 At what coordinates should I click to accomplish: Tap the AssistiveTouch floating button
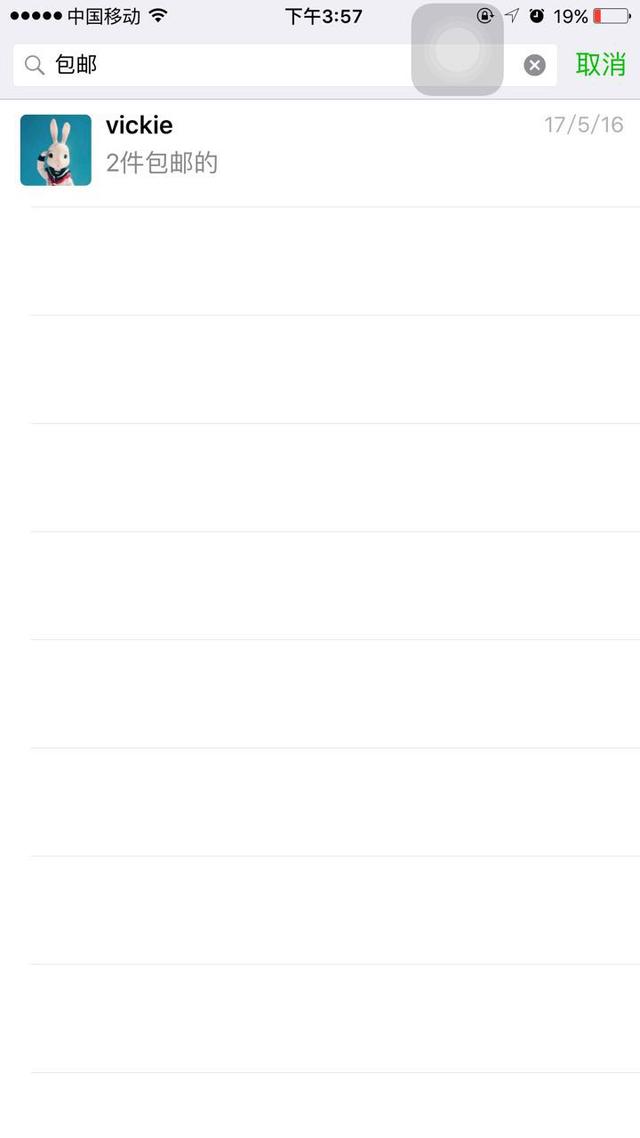(457, 49)
